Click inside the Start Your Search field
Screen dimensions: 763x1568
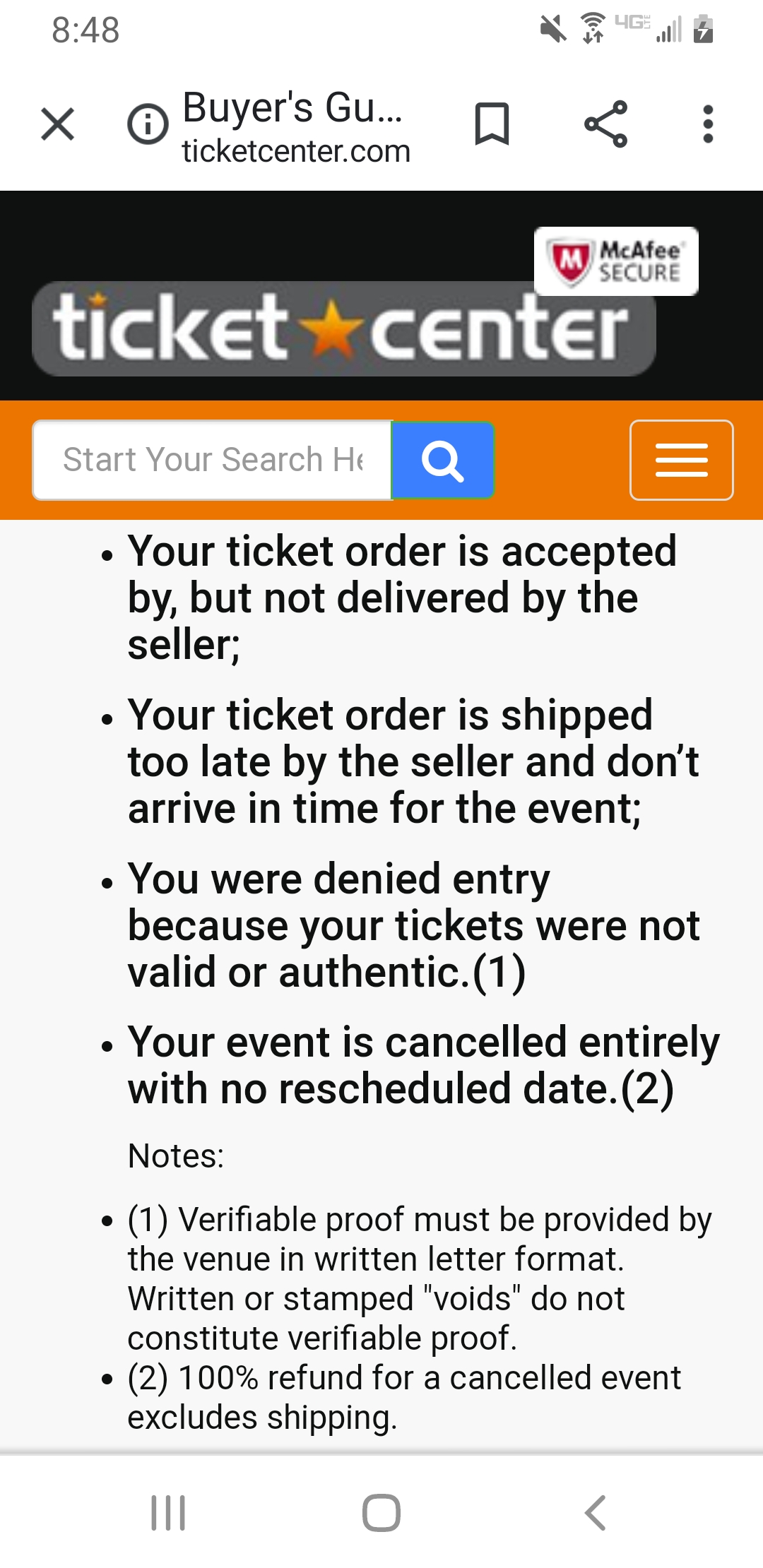[212, 460]
